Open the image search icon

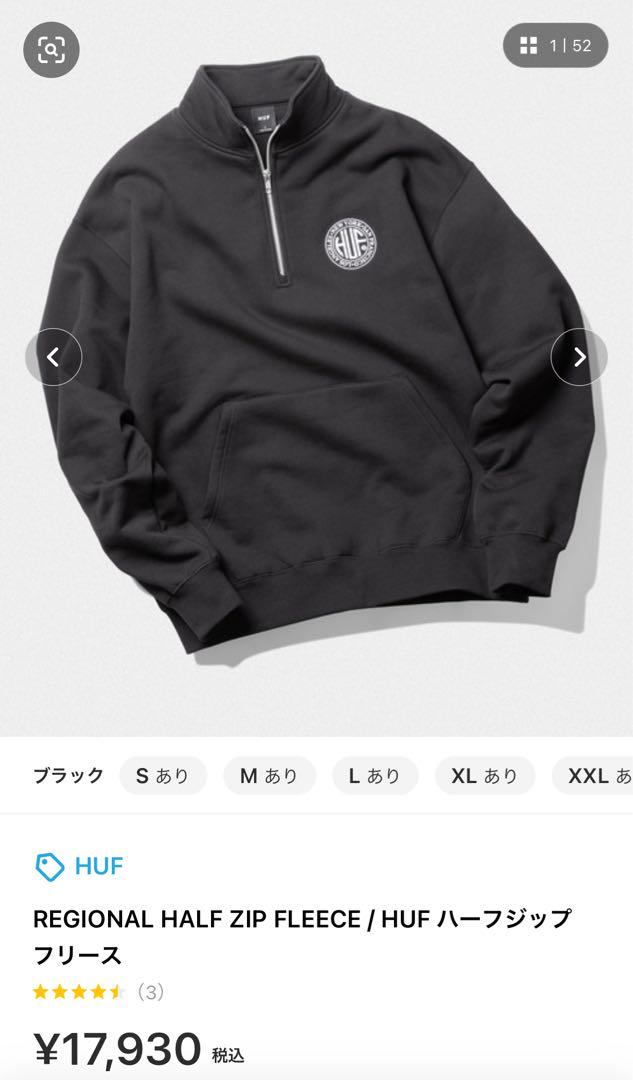coord(52,50)
